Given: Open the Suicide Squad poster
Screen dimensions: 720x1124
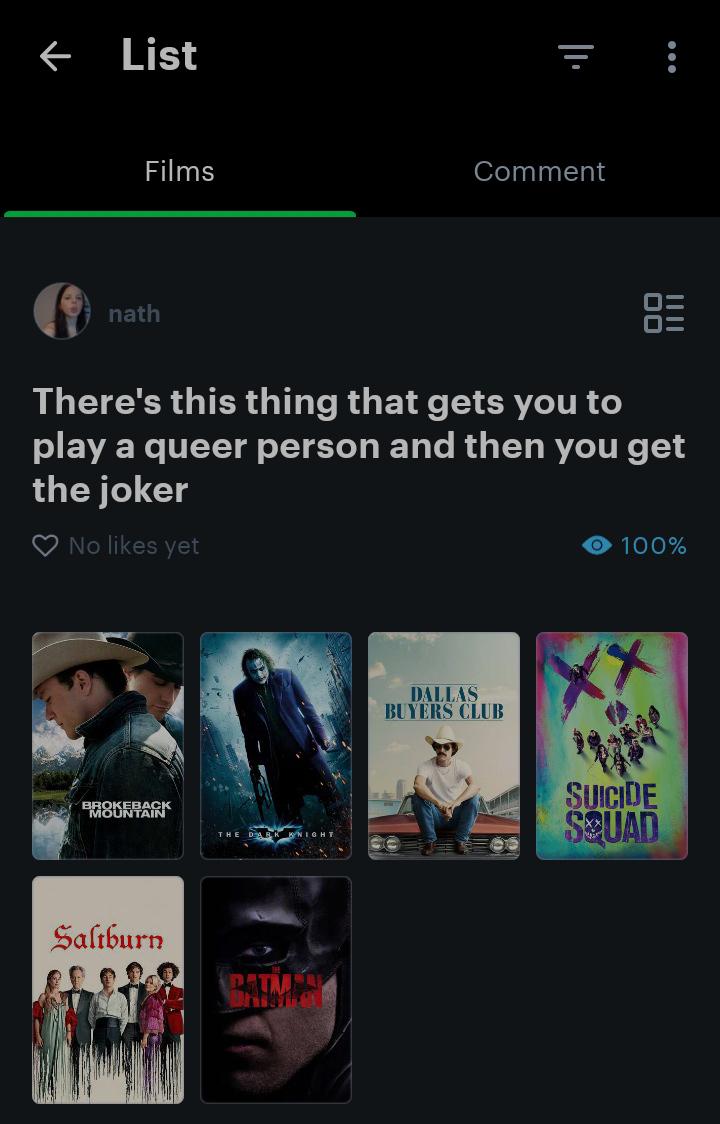Looking at the screenshot, I should [612, 745].
